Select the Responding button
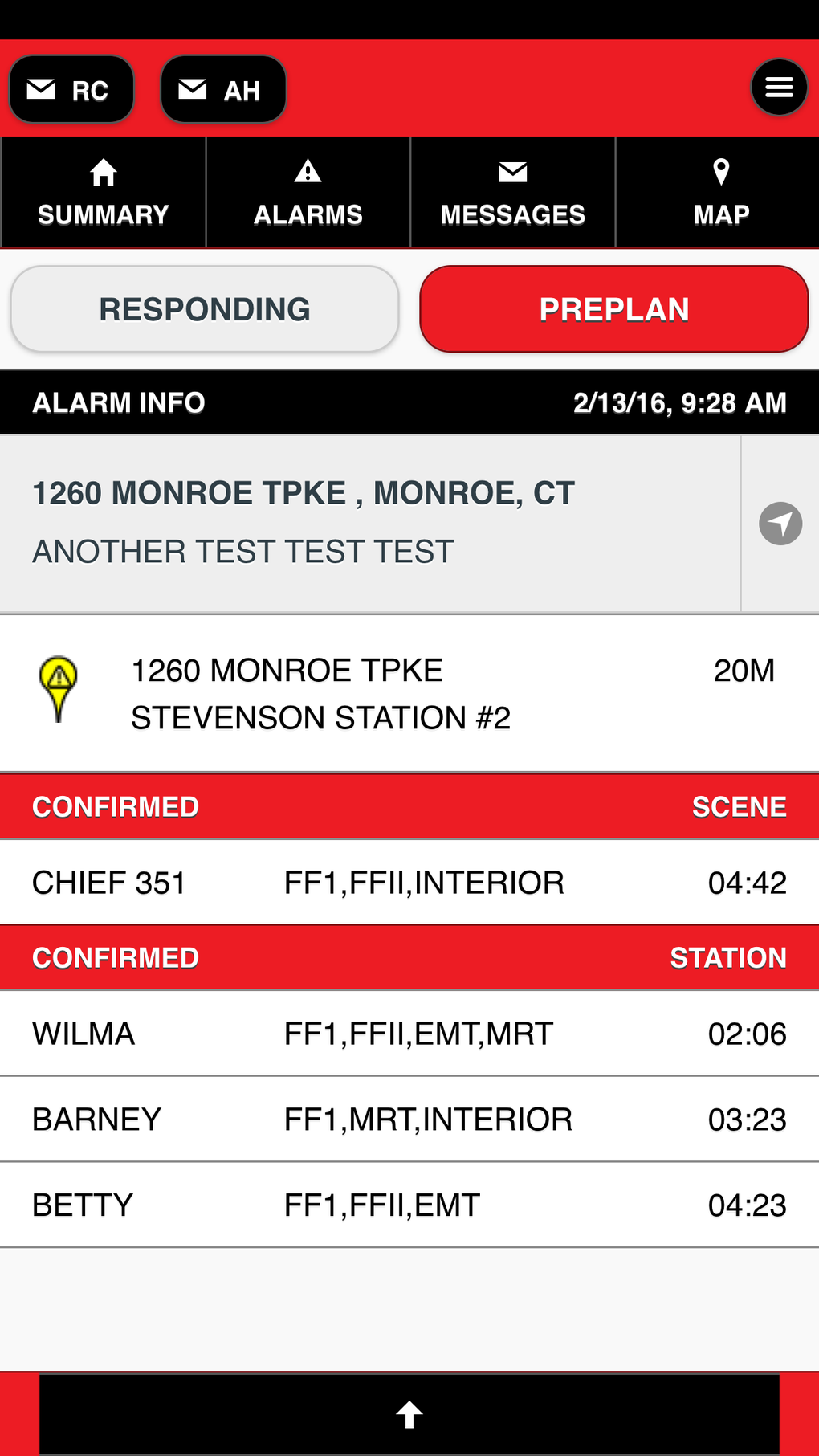 (205, 309)
